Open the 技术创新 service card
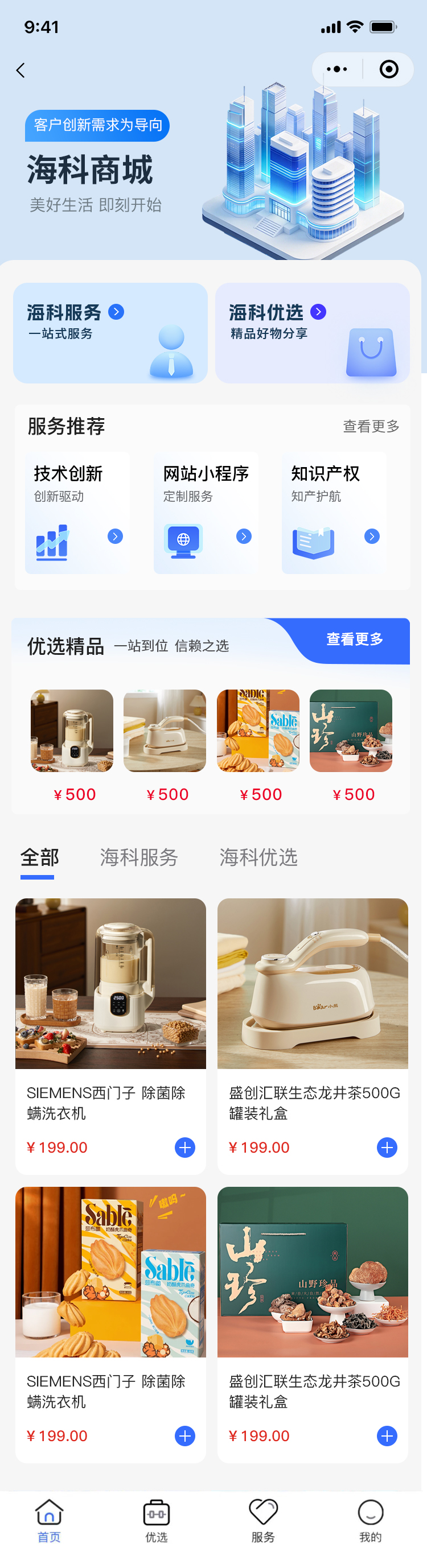Image resolution: width=427 pixels, height=1568 pixels. (77, 512)
